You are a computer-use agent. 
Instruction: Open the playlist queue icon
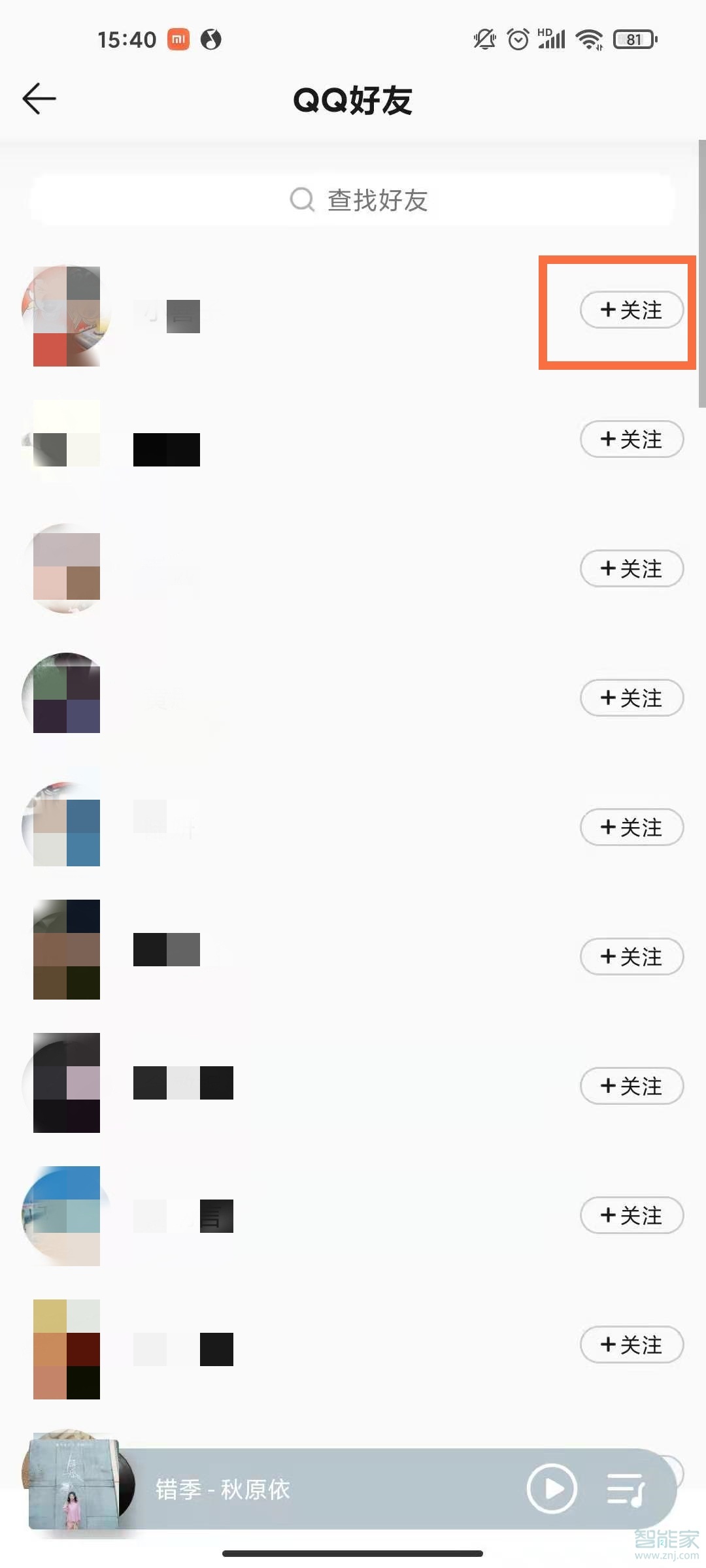tap(626, 1489)
